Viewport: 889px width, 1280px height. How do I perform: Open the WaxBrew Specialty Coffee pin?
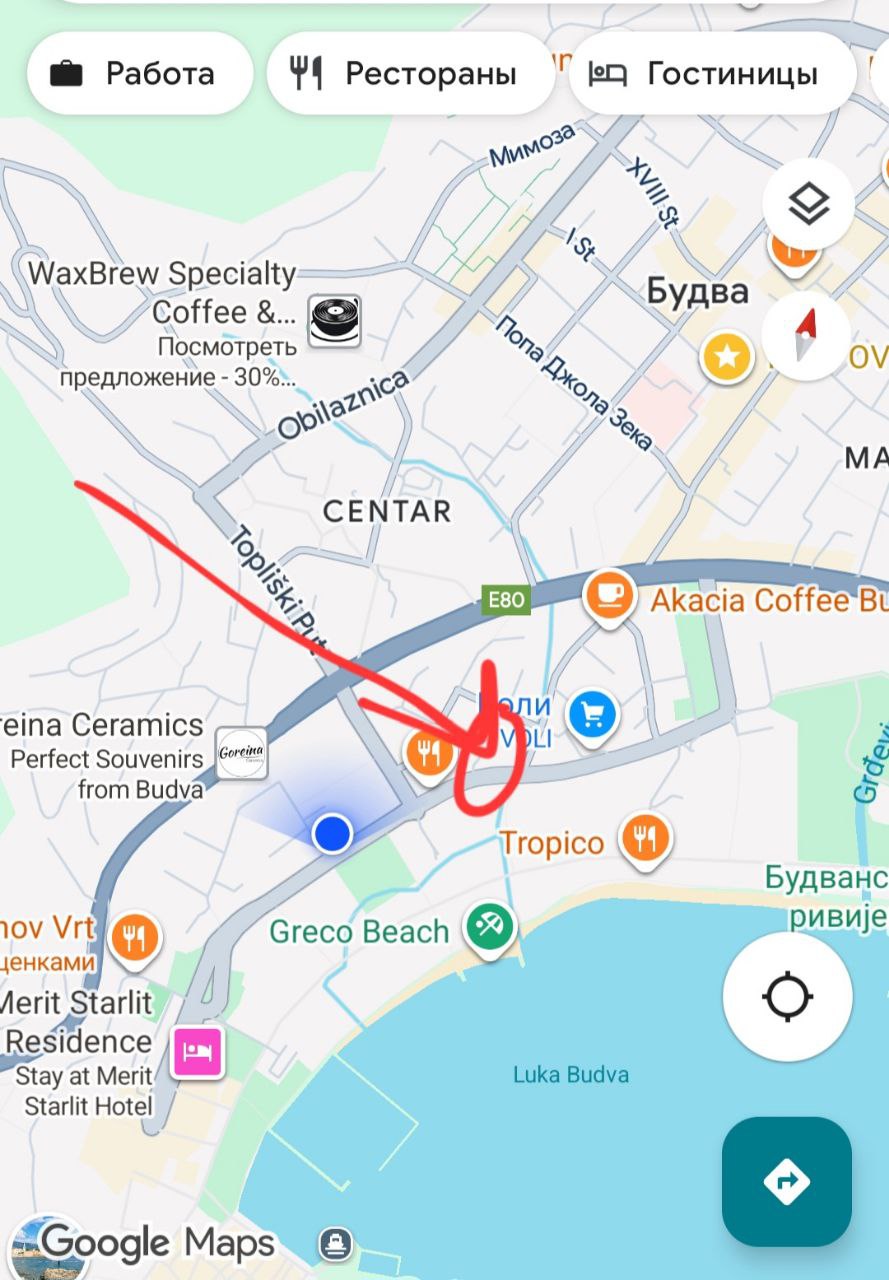coord(334,322)
